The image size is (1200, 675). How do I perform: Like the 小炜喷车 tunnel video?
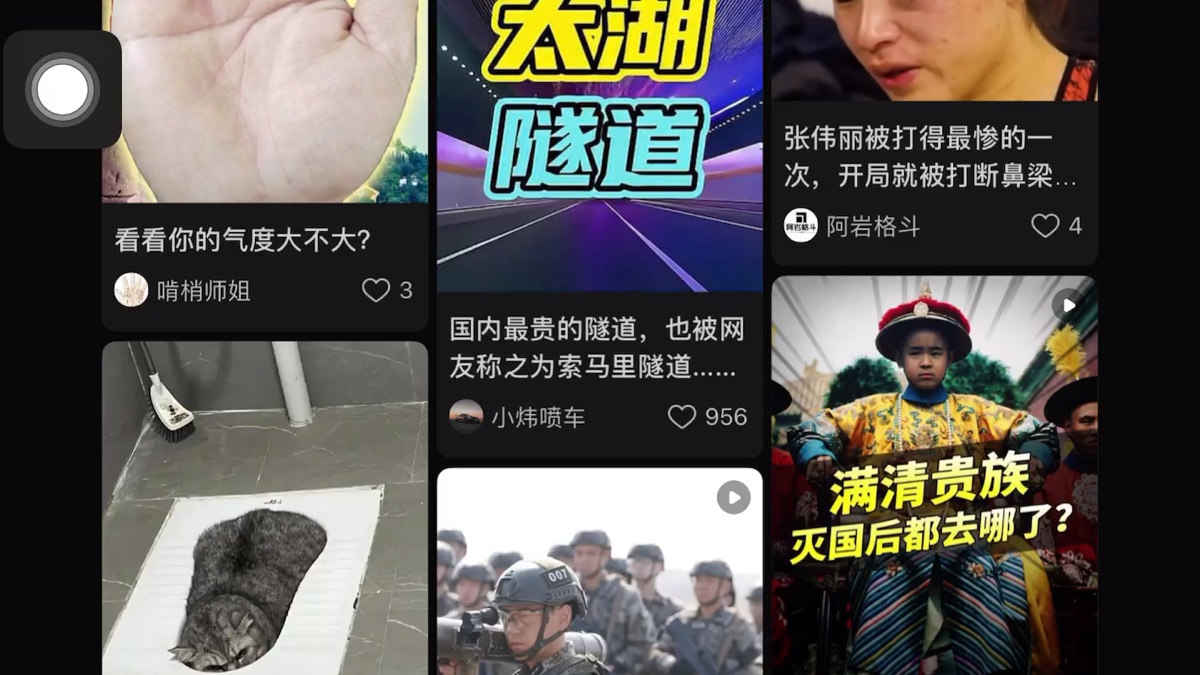[682, 417]
